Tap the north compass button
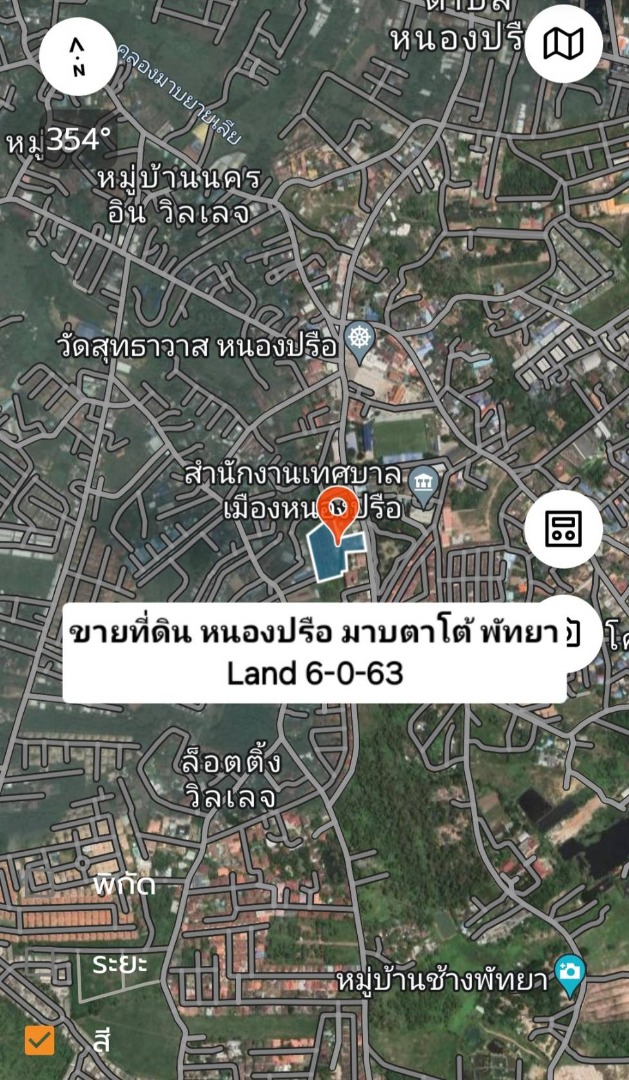The image size is (629, 1080). [78, 57]
